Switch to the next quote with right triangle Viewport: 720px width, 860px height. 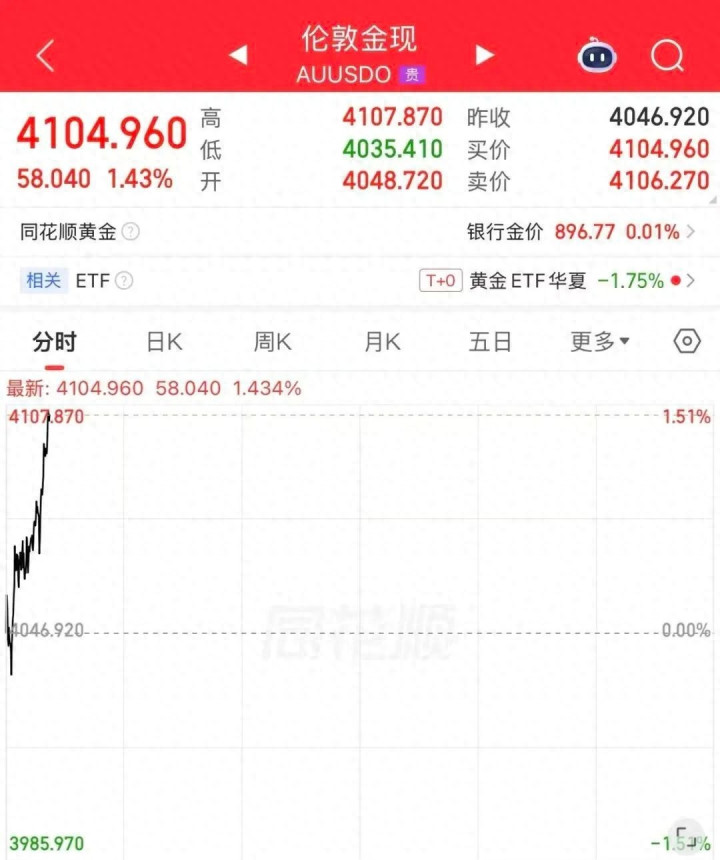(484, 55)
